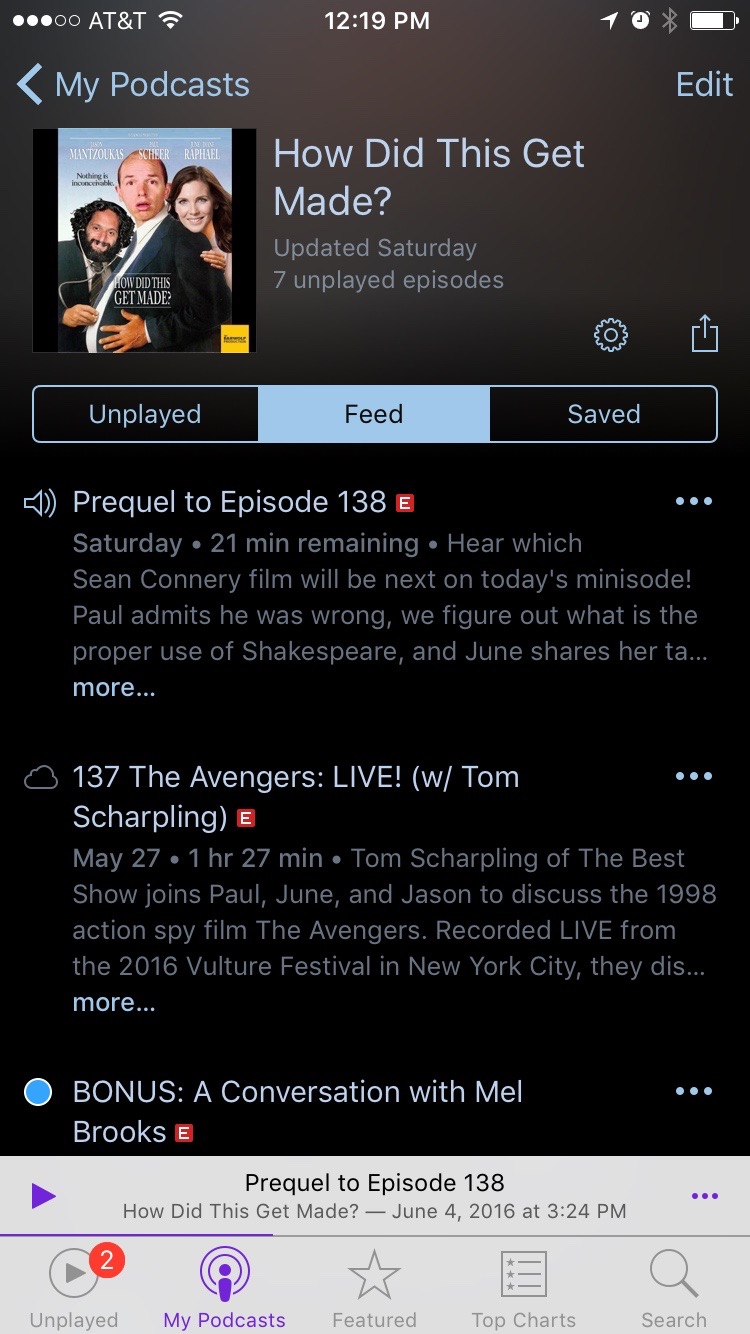This screenshot has width=750, height=1334.
Task: Share this podcast
Action: click(705, 334)
